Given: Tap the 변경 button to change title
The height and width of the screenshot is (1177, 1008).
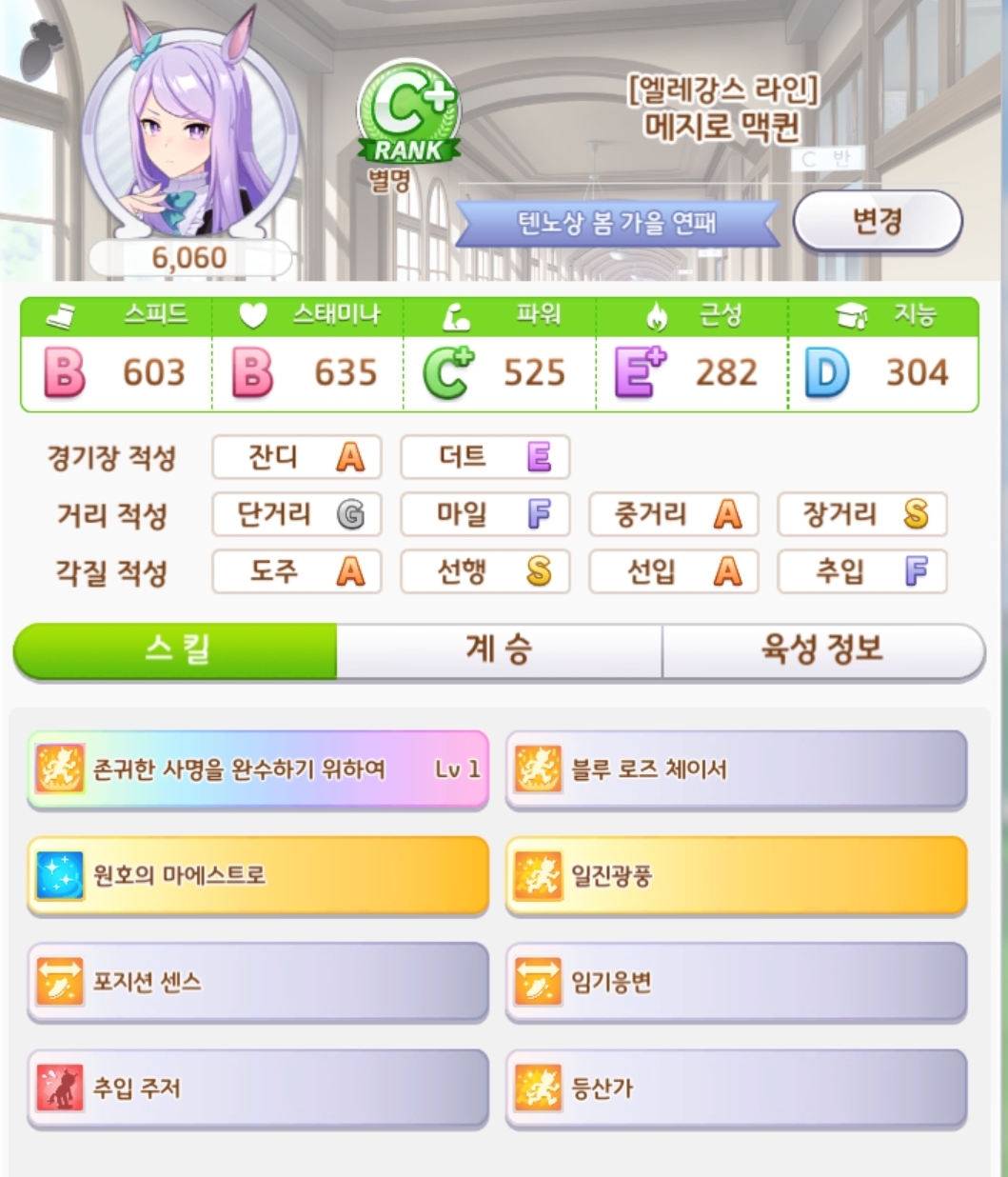Looking at the screenshot, I should [877, 222].
